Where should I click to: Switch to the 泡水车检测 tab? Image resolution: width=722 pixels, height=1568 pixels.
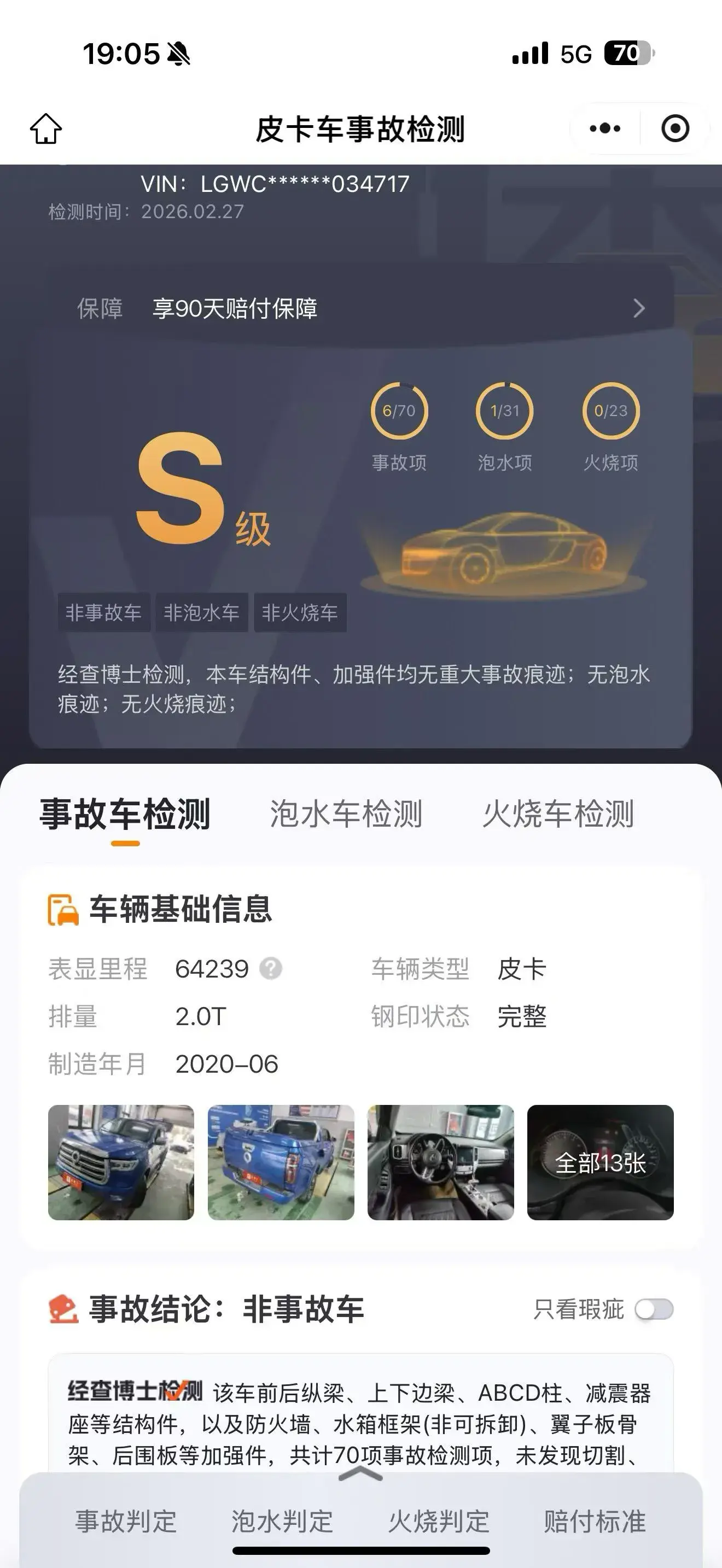pyautogui.click(x=346, y=814)
